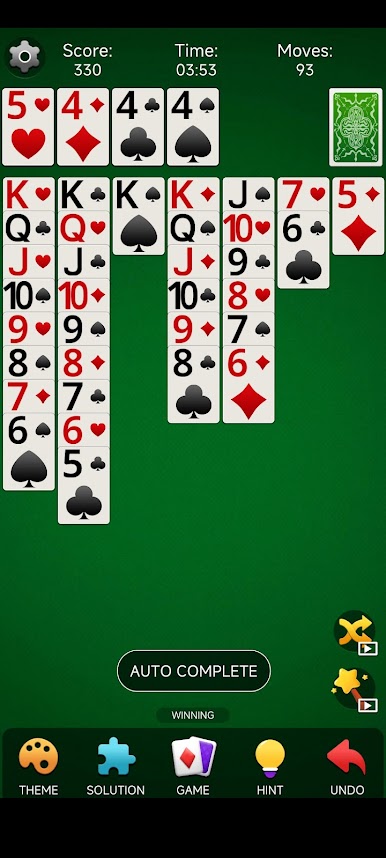The height and width of the screenshot is (858, 386).
Task: Select the 8 of clubs card
Action: (194, 384)
